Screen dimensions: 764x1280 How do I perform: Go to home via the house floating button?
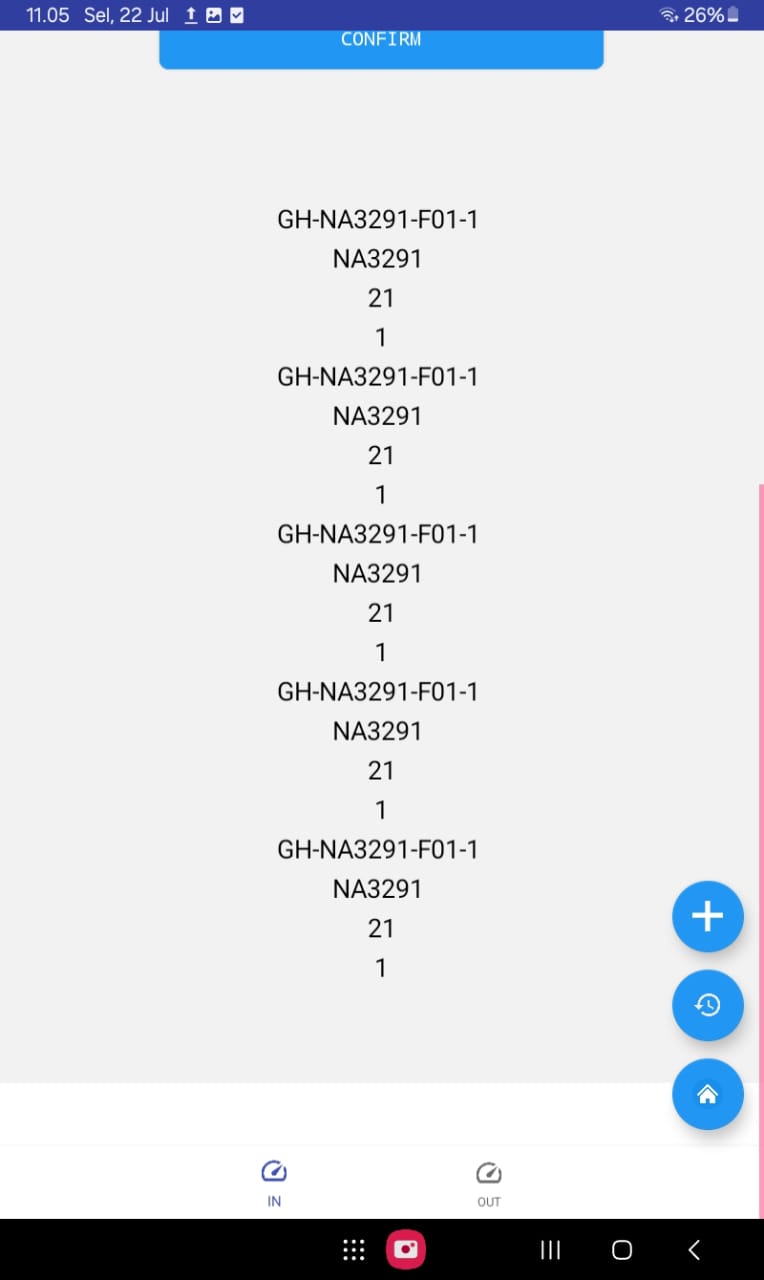point(708,1094)
